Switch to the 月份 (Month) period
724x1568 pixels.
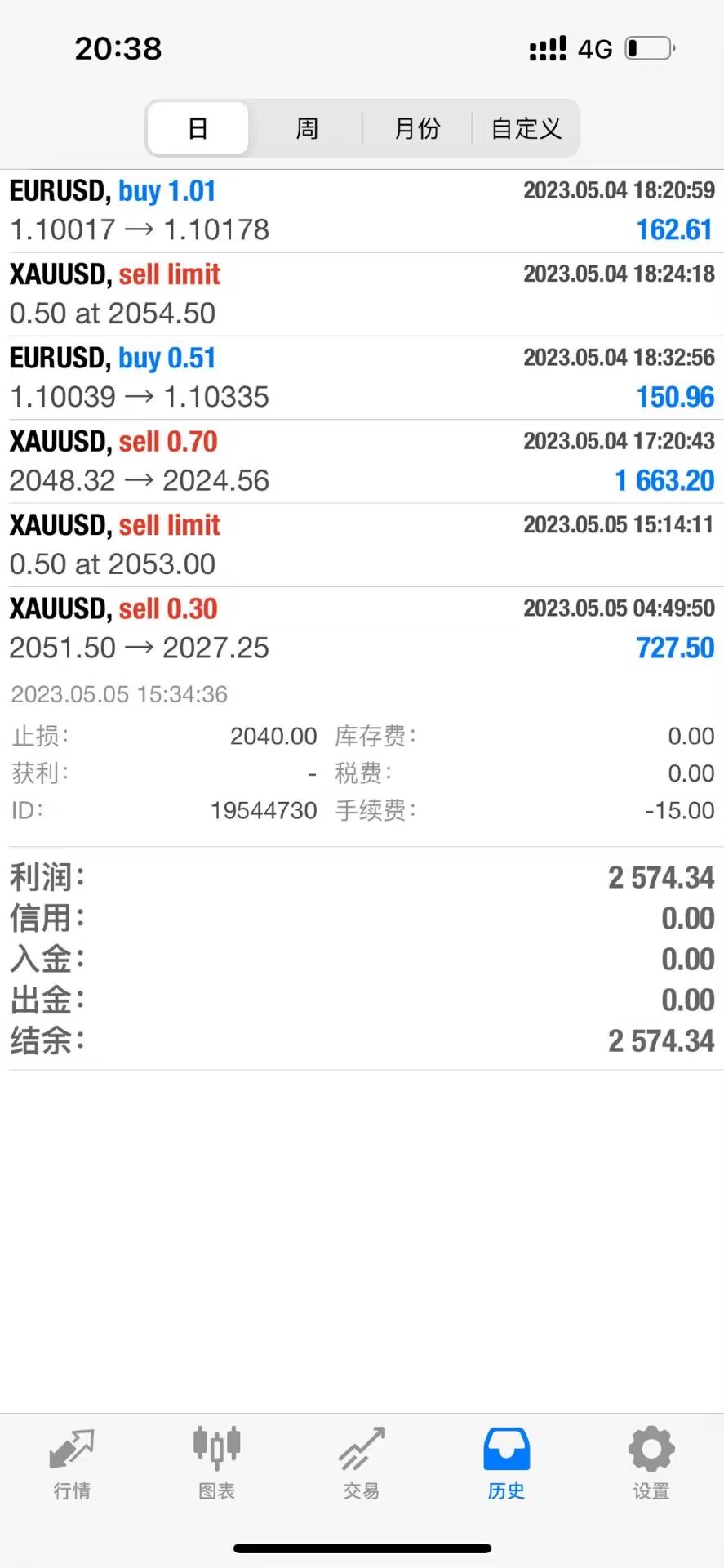pyautogui.click(x=417, y=128)
